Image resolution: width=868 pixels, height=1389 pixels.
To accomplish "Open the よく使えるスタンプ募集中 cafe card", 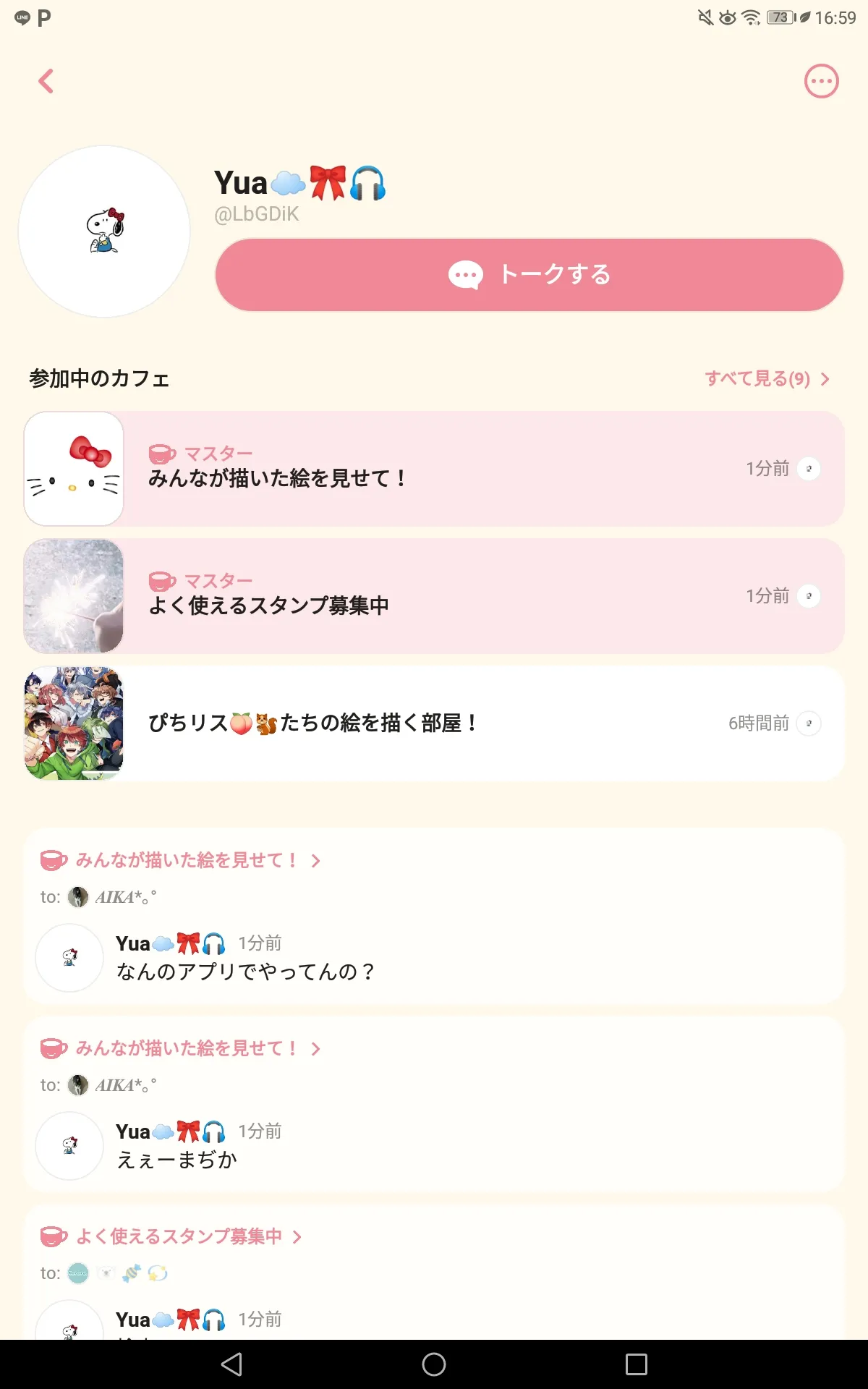I will click(434, 596).
